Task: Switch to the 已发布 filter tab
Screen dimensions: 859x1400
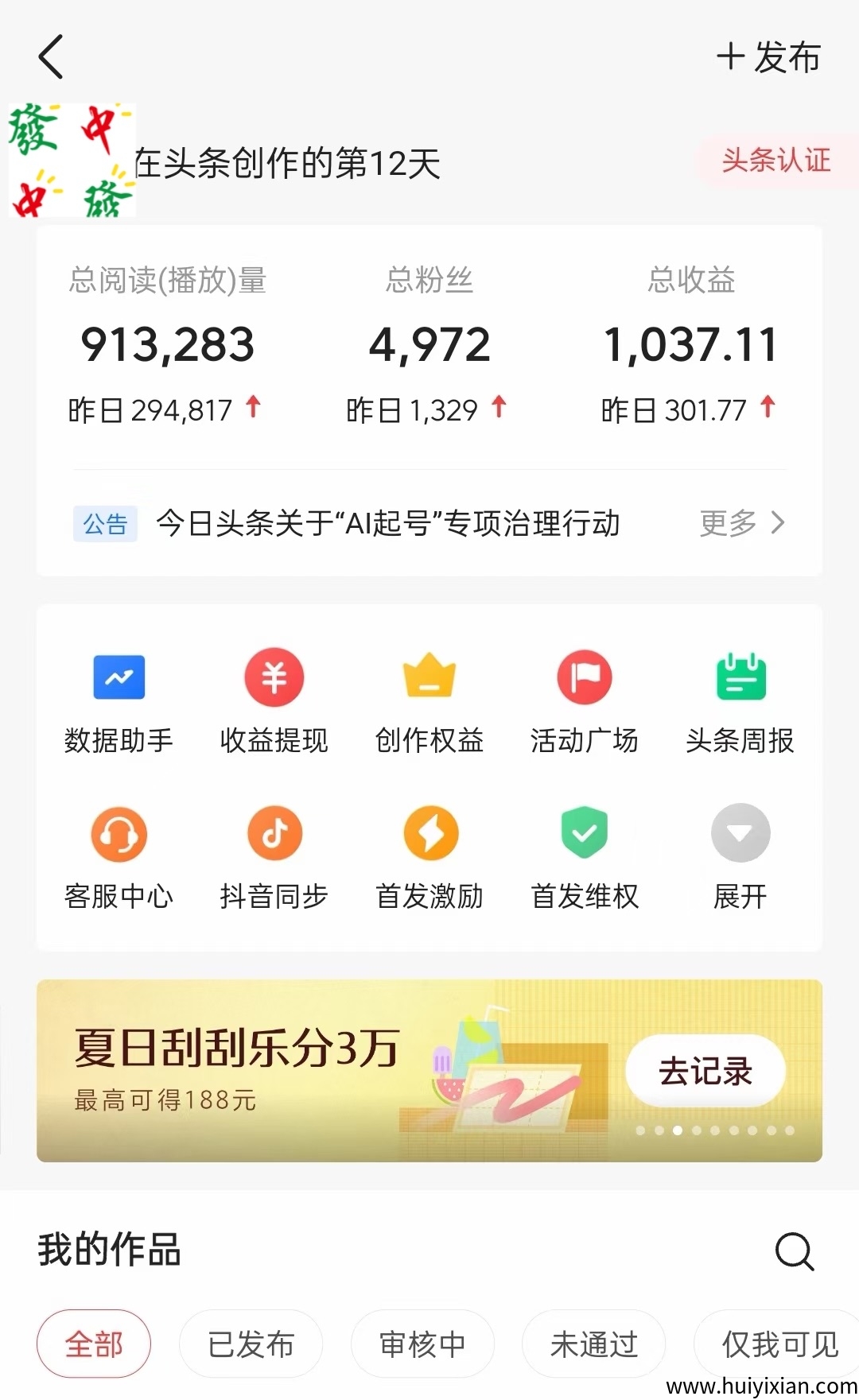Action: click(x=251, y=1344)
